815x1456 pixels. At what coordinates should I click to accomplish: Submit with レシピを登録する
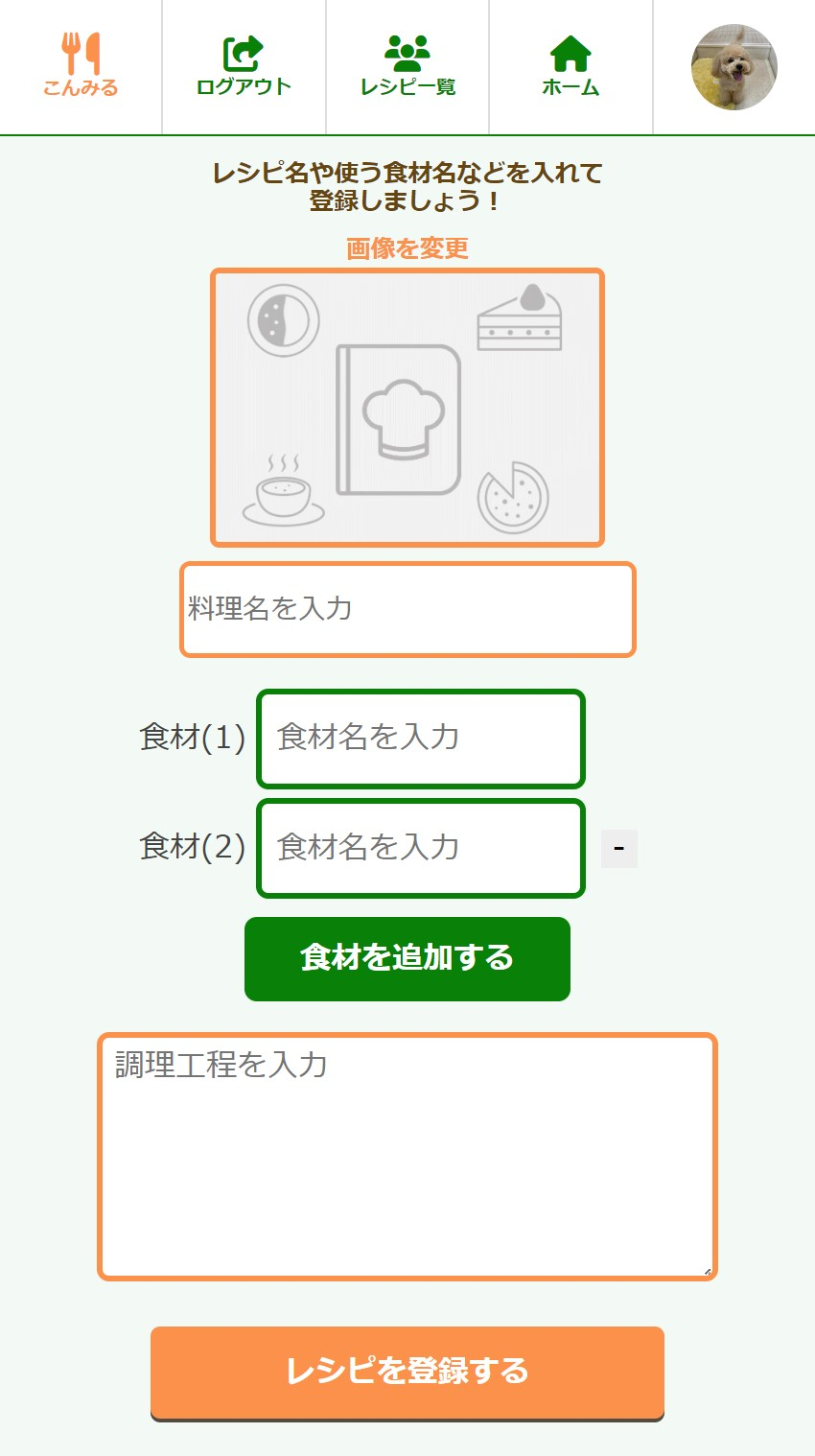[x=407, y=1372]
